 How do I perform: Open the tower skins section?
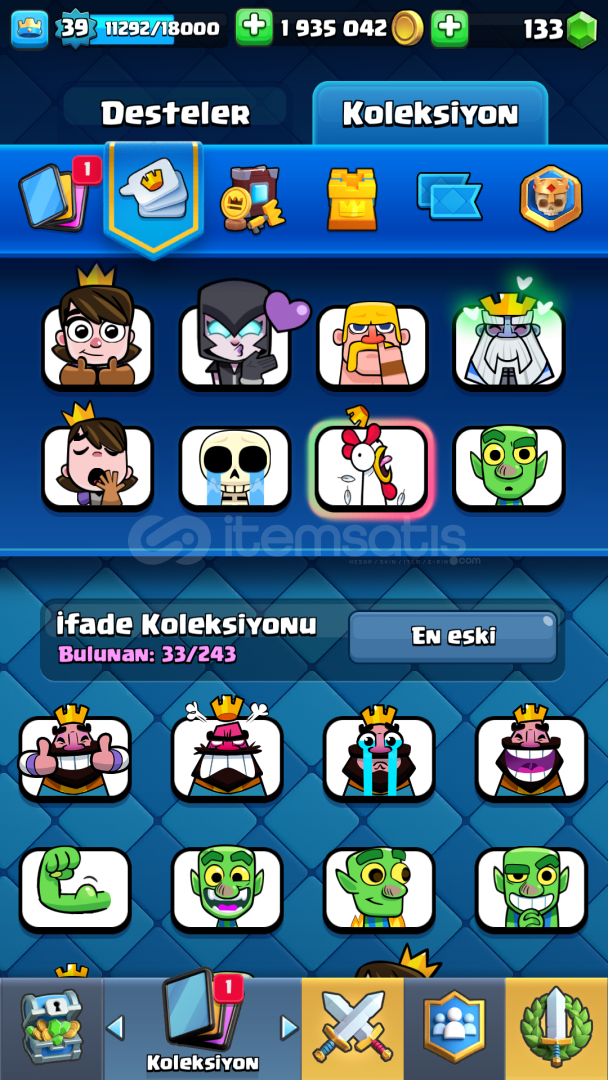(x=352, y=199)
